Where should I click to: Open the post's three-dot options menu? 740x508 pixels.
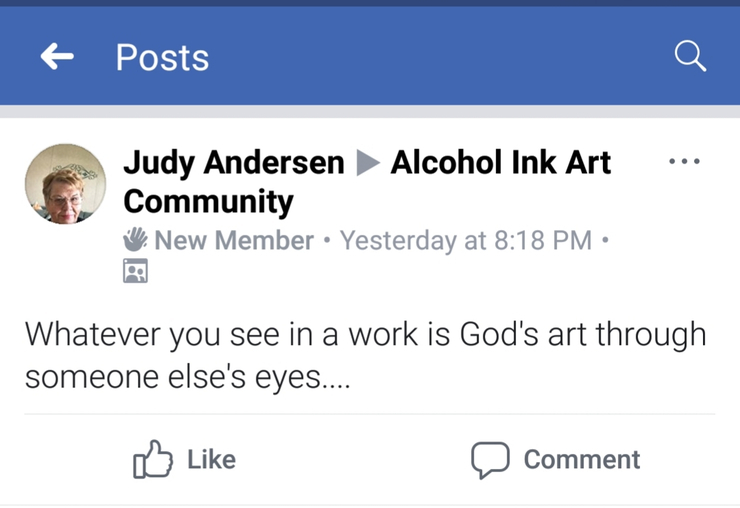pos(684,161)
